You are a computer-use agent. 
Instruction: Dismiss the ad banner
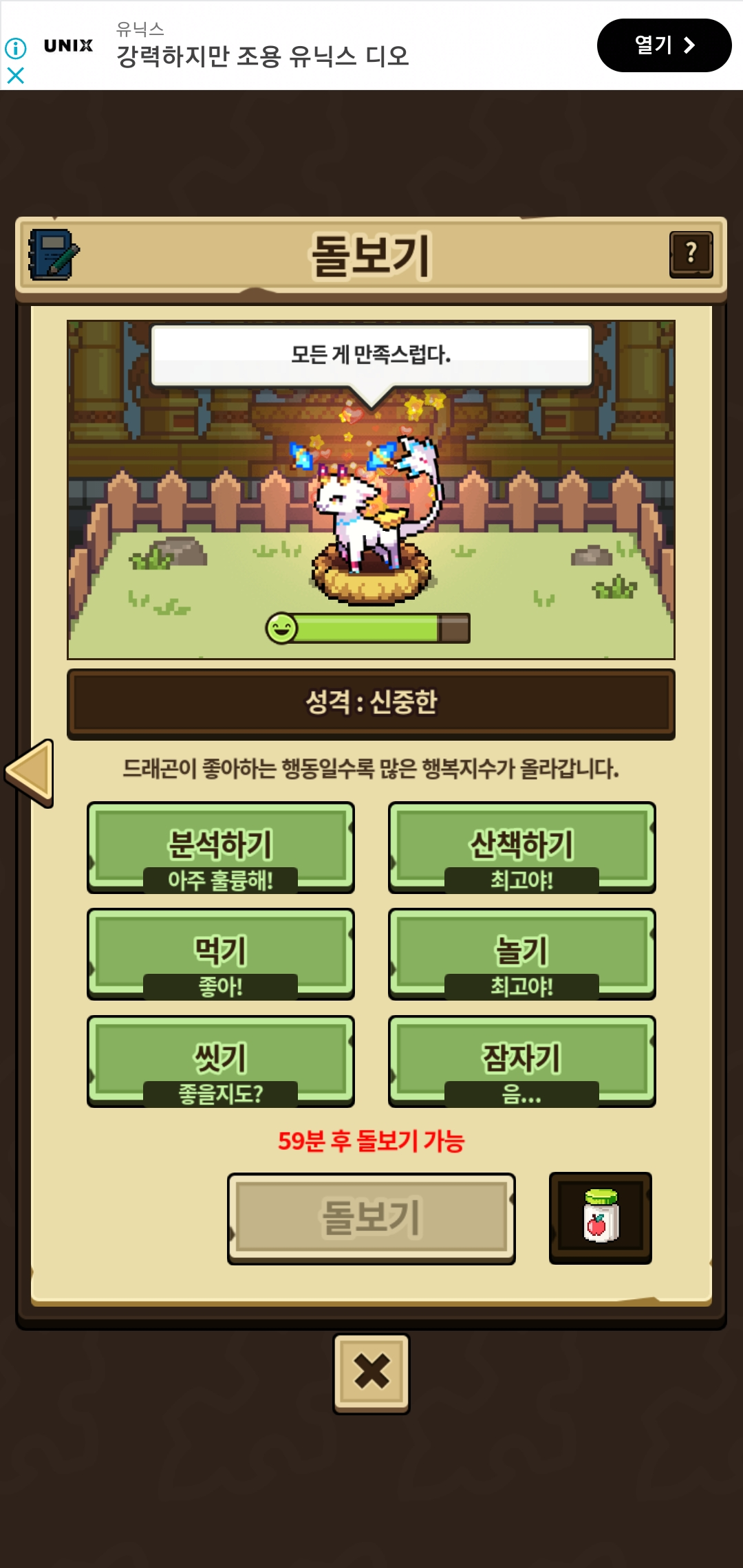tap(15, 75)
